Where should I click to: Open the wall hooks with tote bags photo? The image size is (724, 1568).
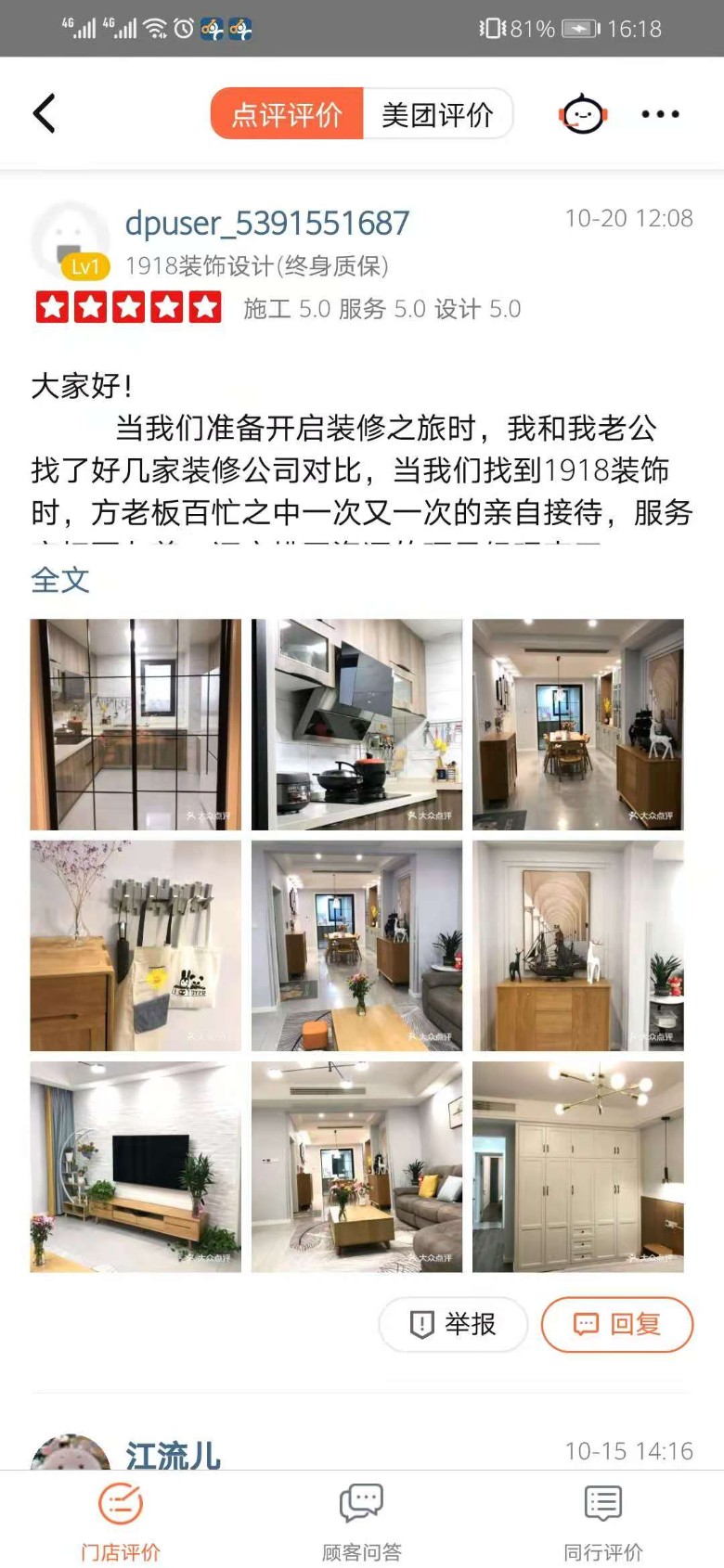(x=136, y=945)
